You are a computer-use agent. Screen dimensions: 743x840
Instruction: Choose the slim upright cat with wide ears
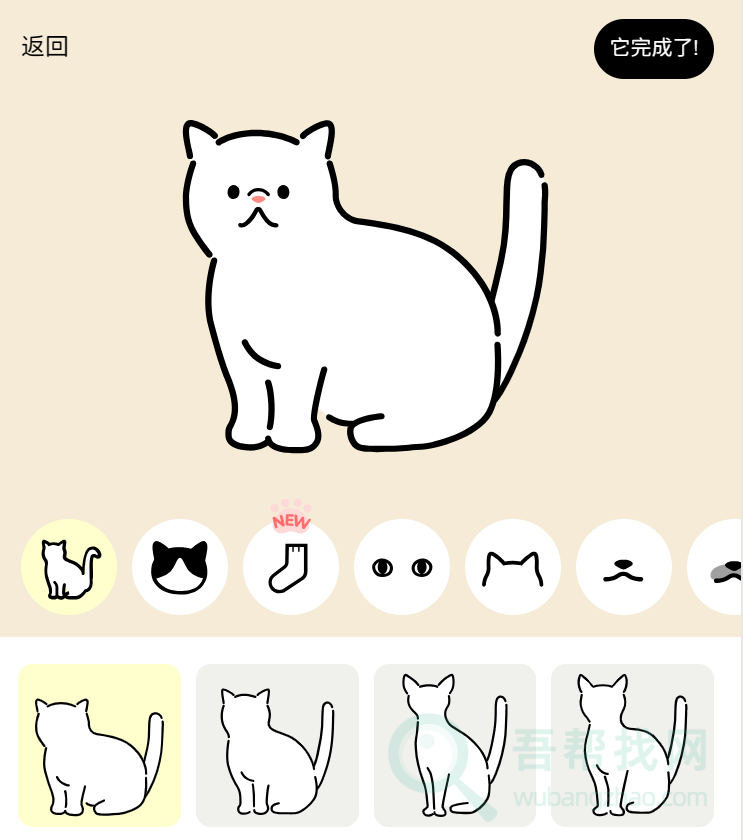pyautogui.click(x=455, y=745)
